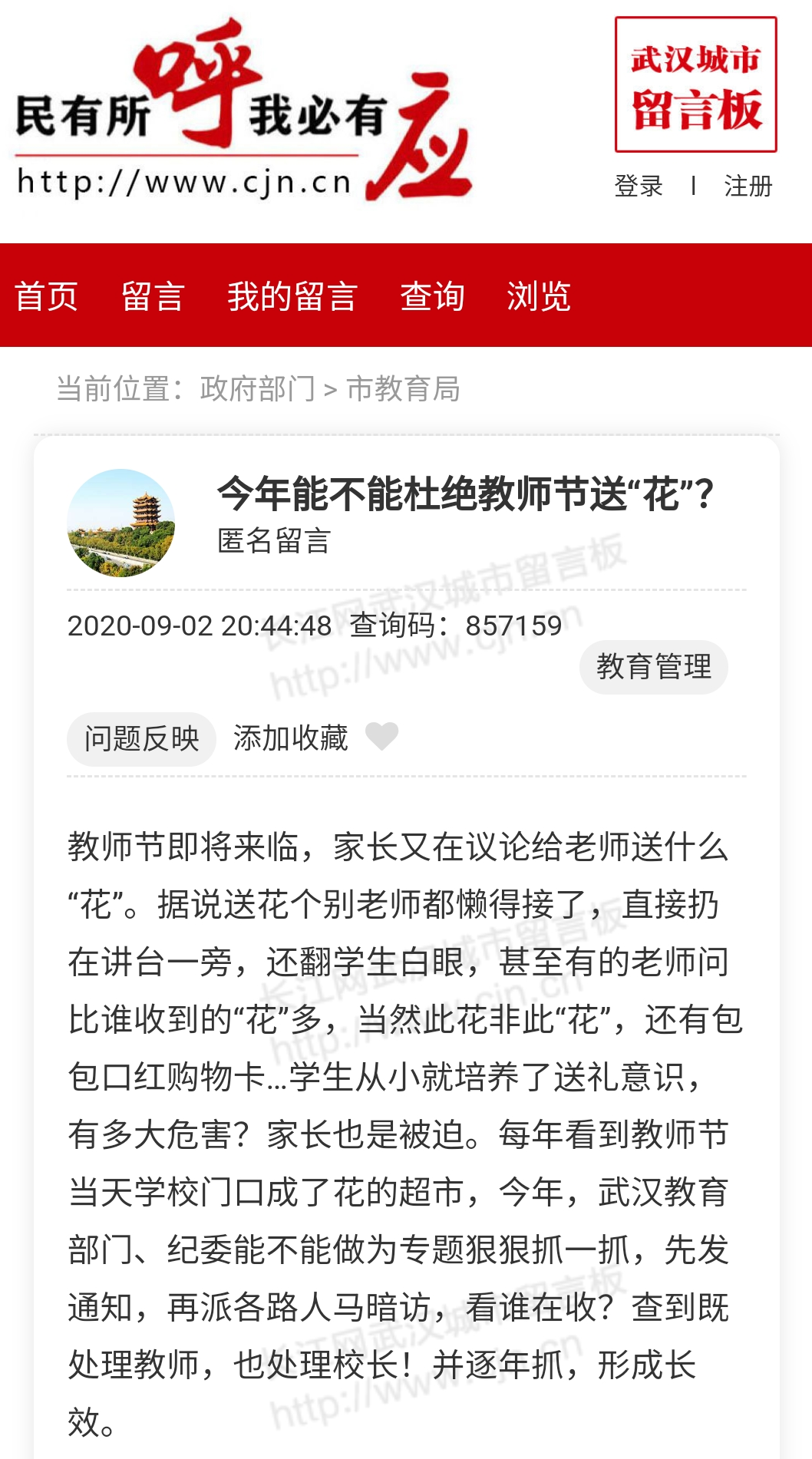
Task: Open 政府部门 in the breadcrumb
Action: pyautogui.click(x=257, y=389)
